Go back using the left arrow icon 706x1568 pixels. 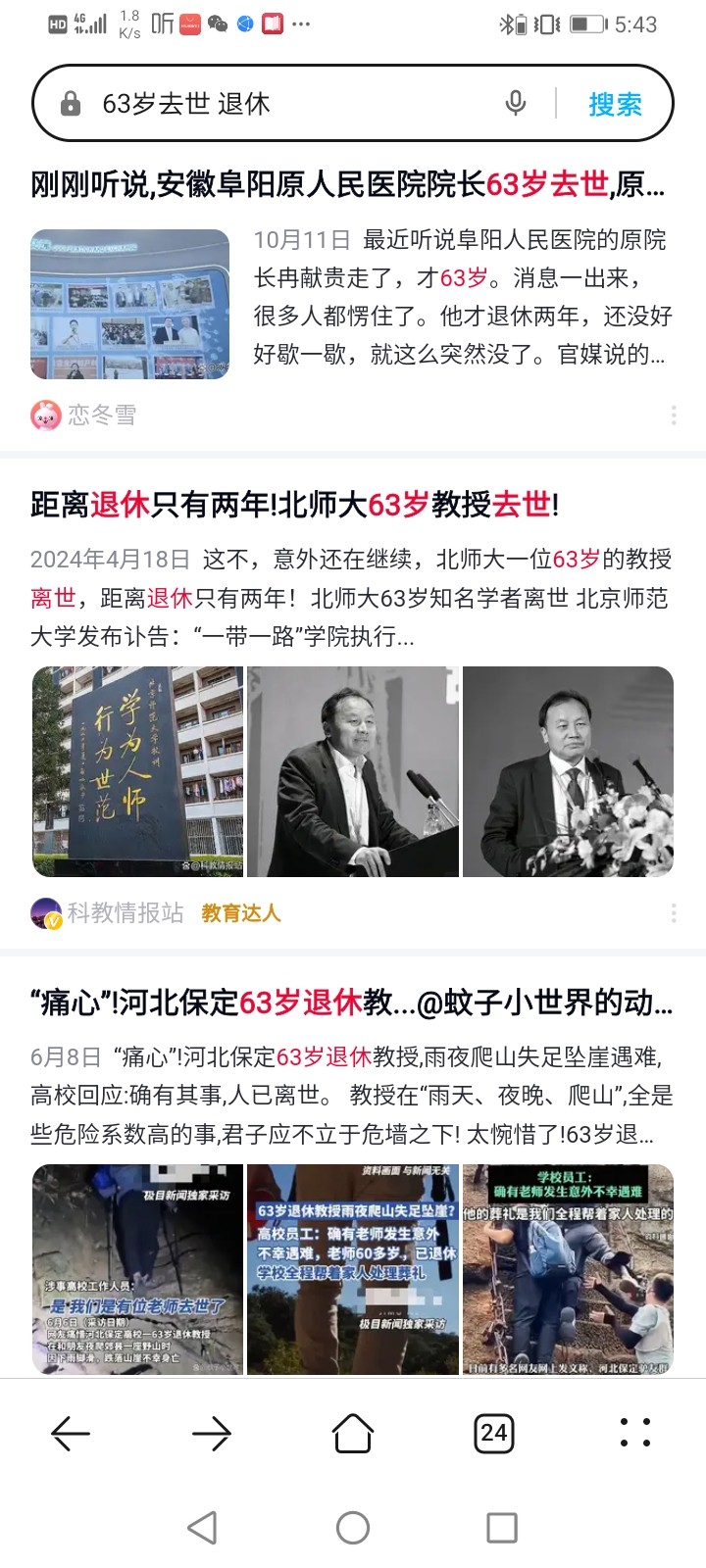pos(69,1434)
